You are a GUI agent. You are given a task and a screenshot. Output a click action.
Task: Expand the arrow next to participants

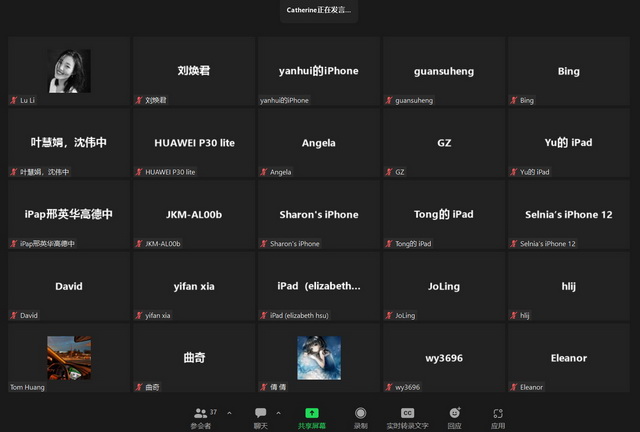click(x=229, y=412)
